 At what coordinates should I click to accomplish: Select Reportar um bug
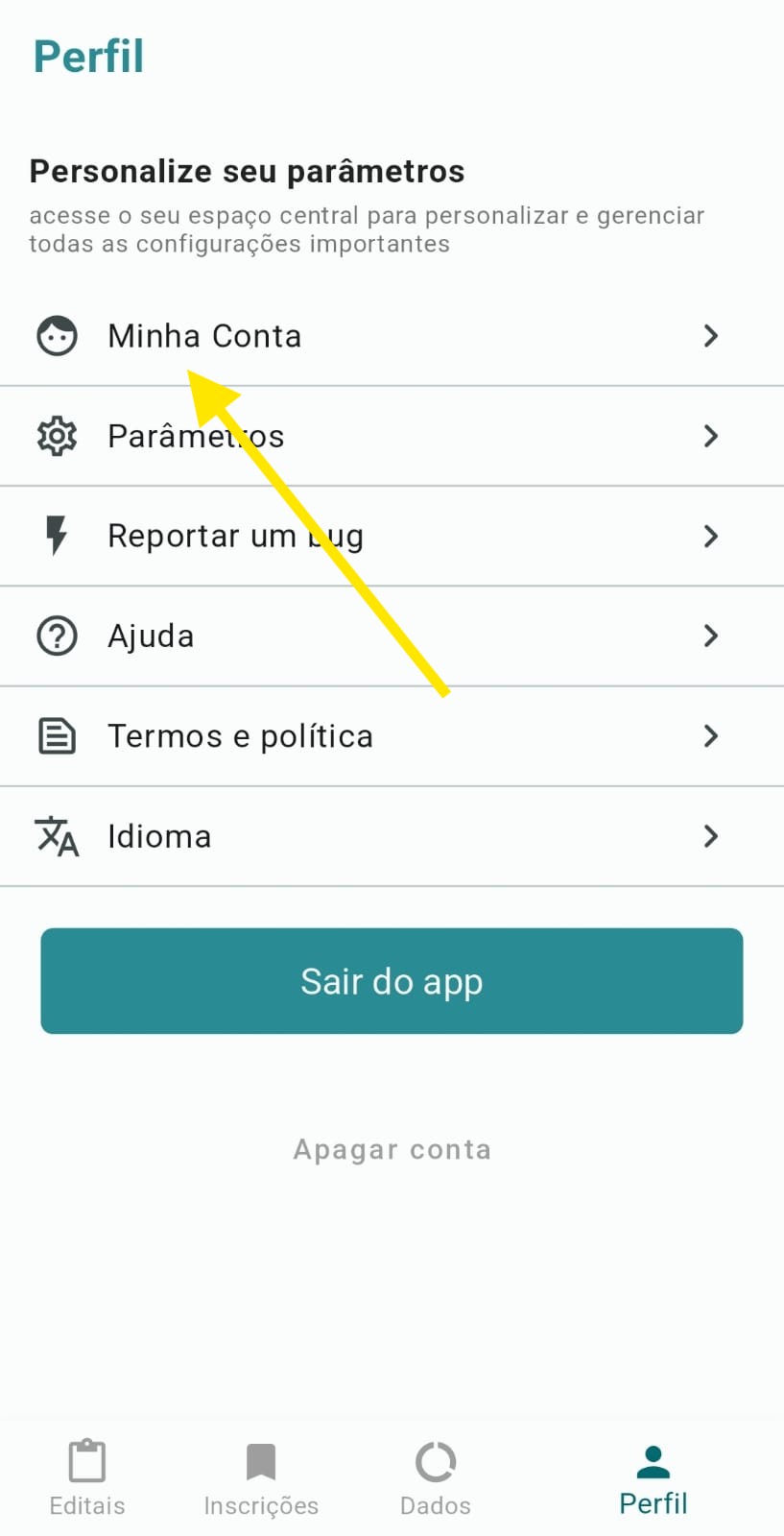coord(392,536)
